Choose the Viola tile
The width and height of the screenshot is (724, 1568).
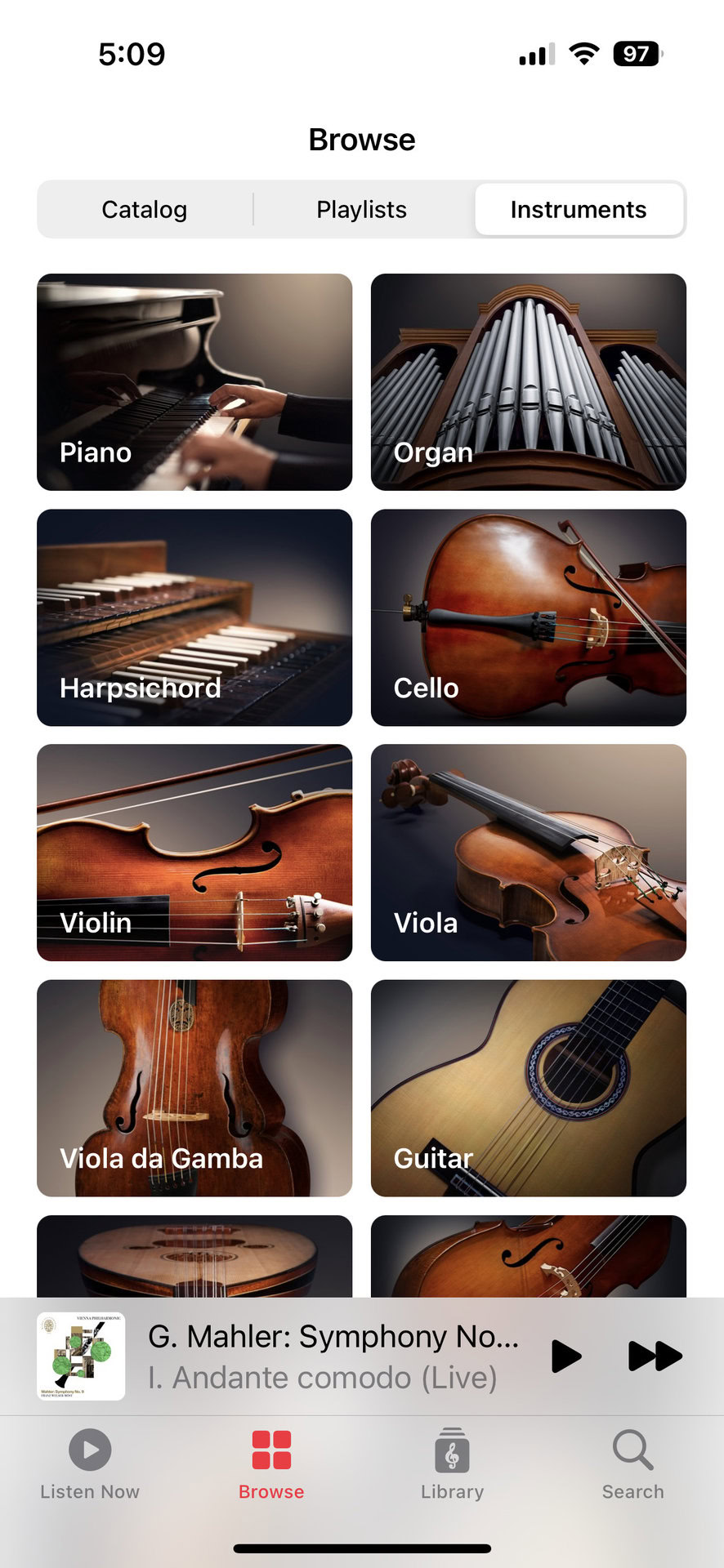pos(529,853)
